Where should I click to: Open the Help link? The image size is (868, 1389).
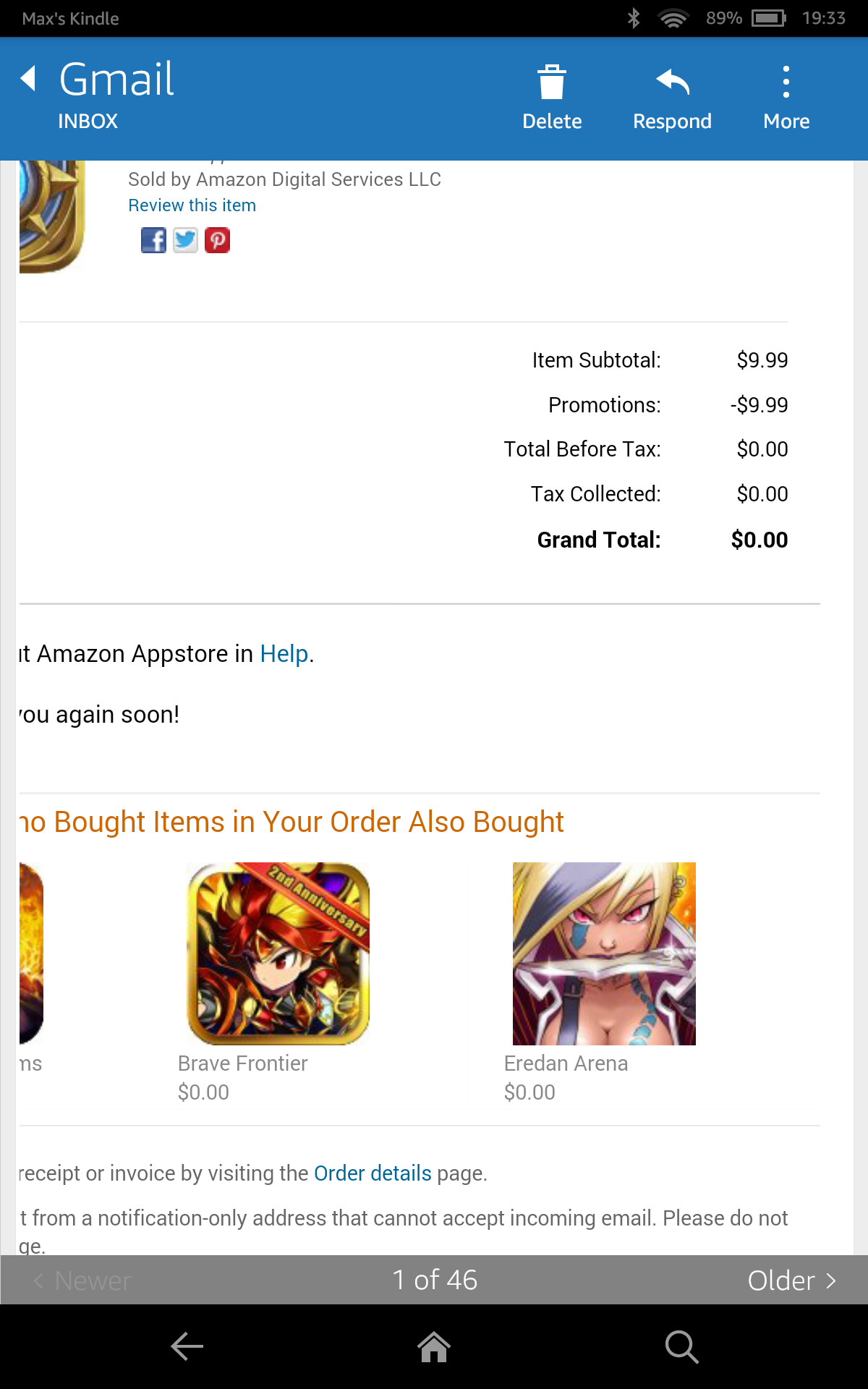(x=284, y=654)
